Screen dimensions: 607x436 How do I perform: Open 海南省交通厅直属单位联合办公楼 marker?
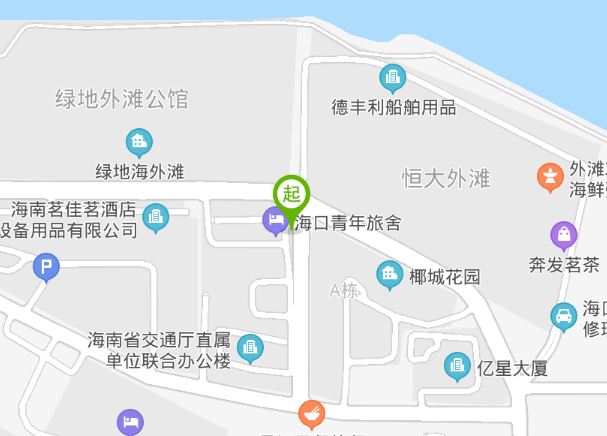coord(250,348)
